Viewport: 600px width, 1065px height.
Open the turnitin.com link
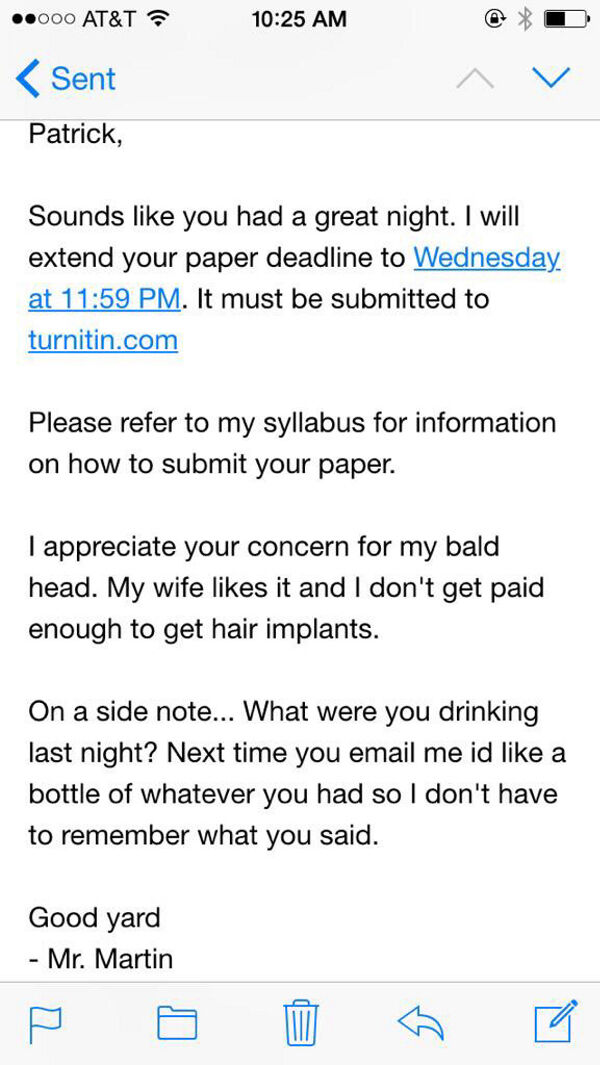(x=103, y=340)
